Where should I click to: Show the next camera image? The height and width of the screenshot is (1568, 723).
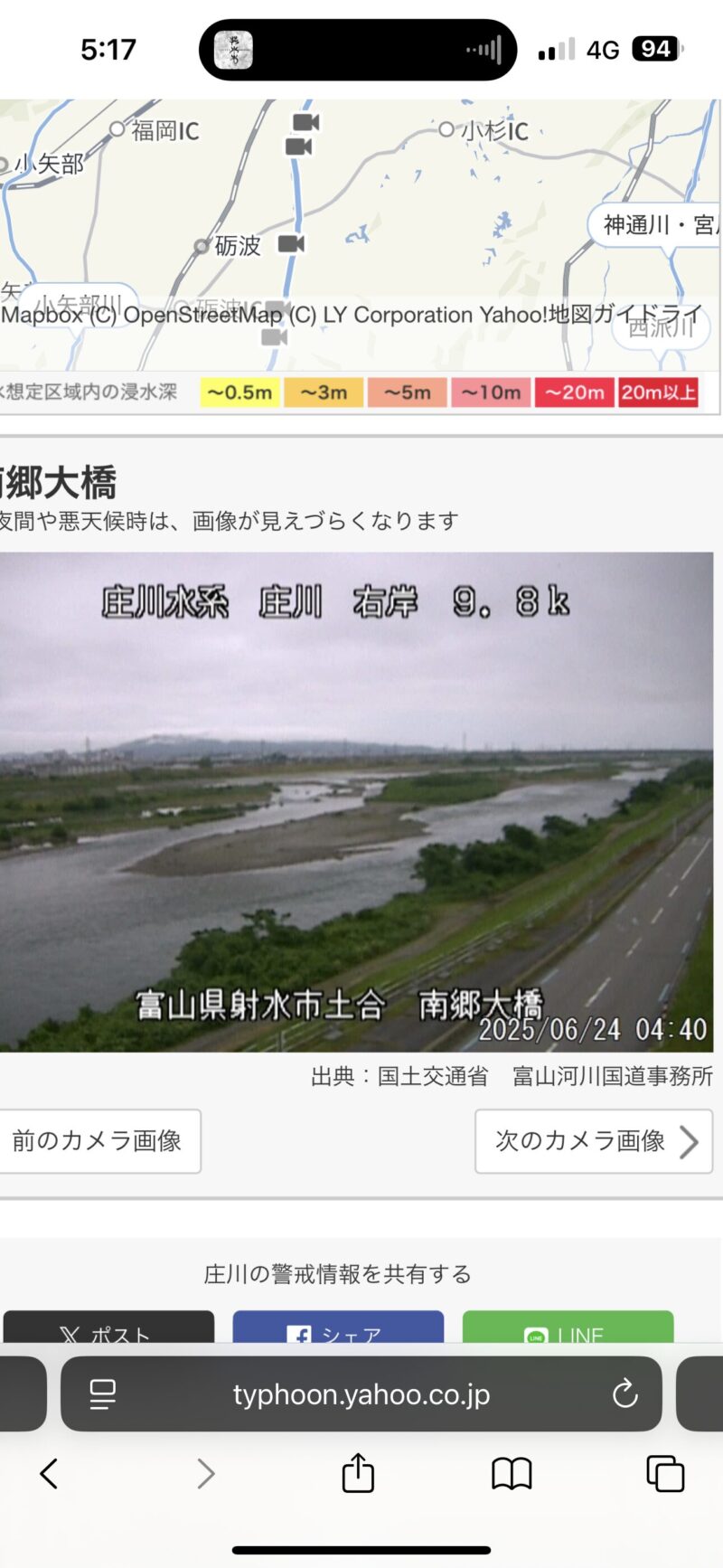tap(594, 1141)
